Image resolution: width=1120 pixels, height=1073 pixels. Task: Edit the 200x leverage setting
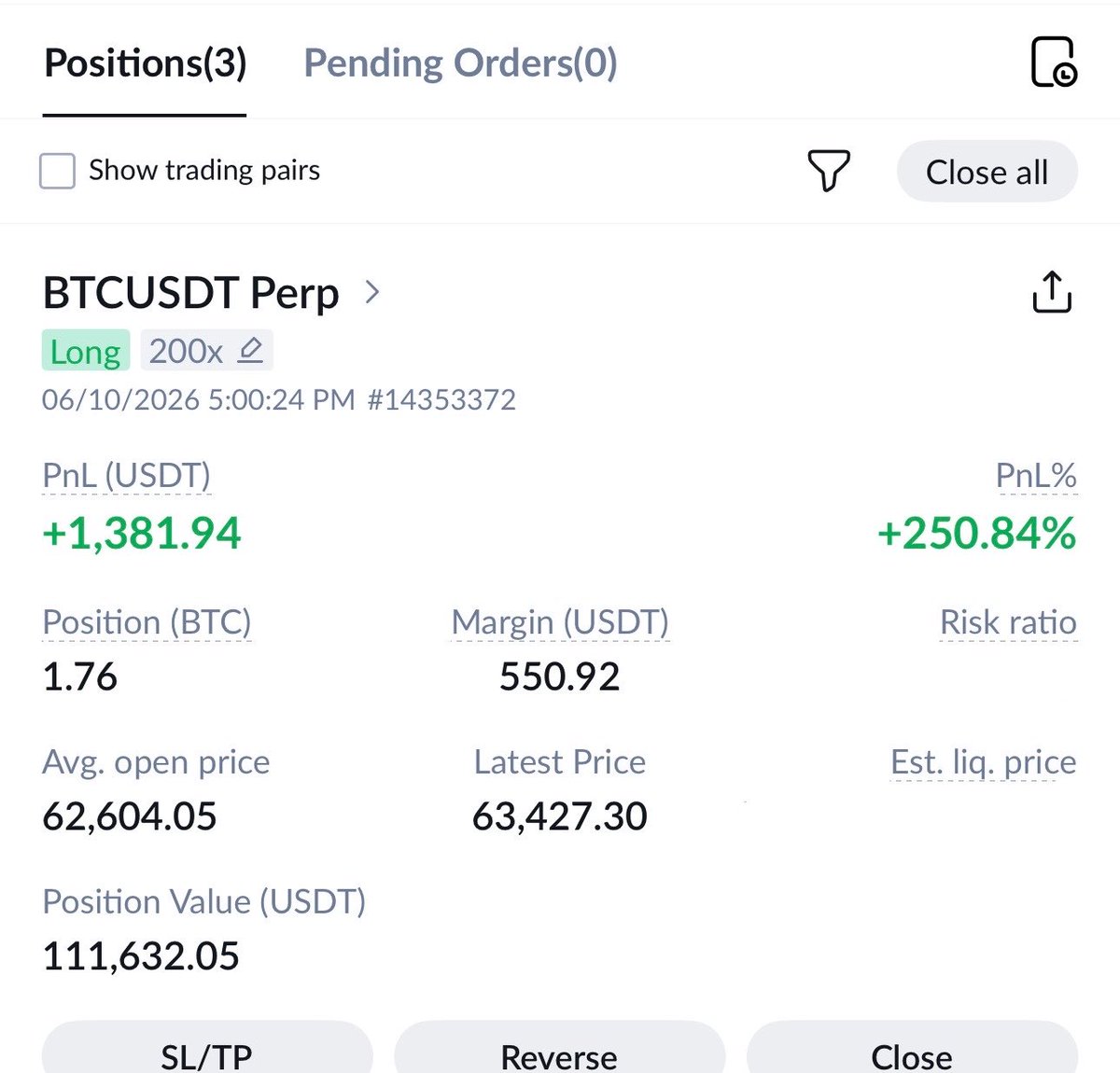pos(206,351)
